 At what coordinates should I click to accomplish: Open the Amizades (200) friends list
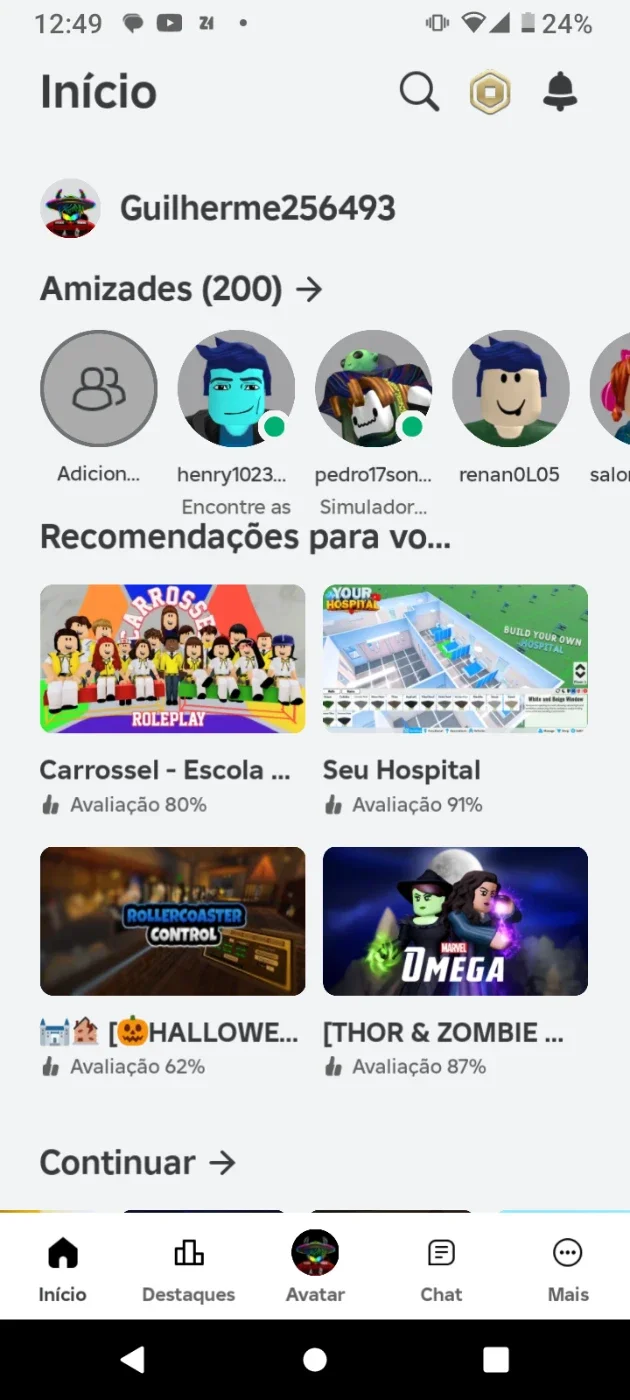pos(181,289)
